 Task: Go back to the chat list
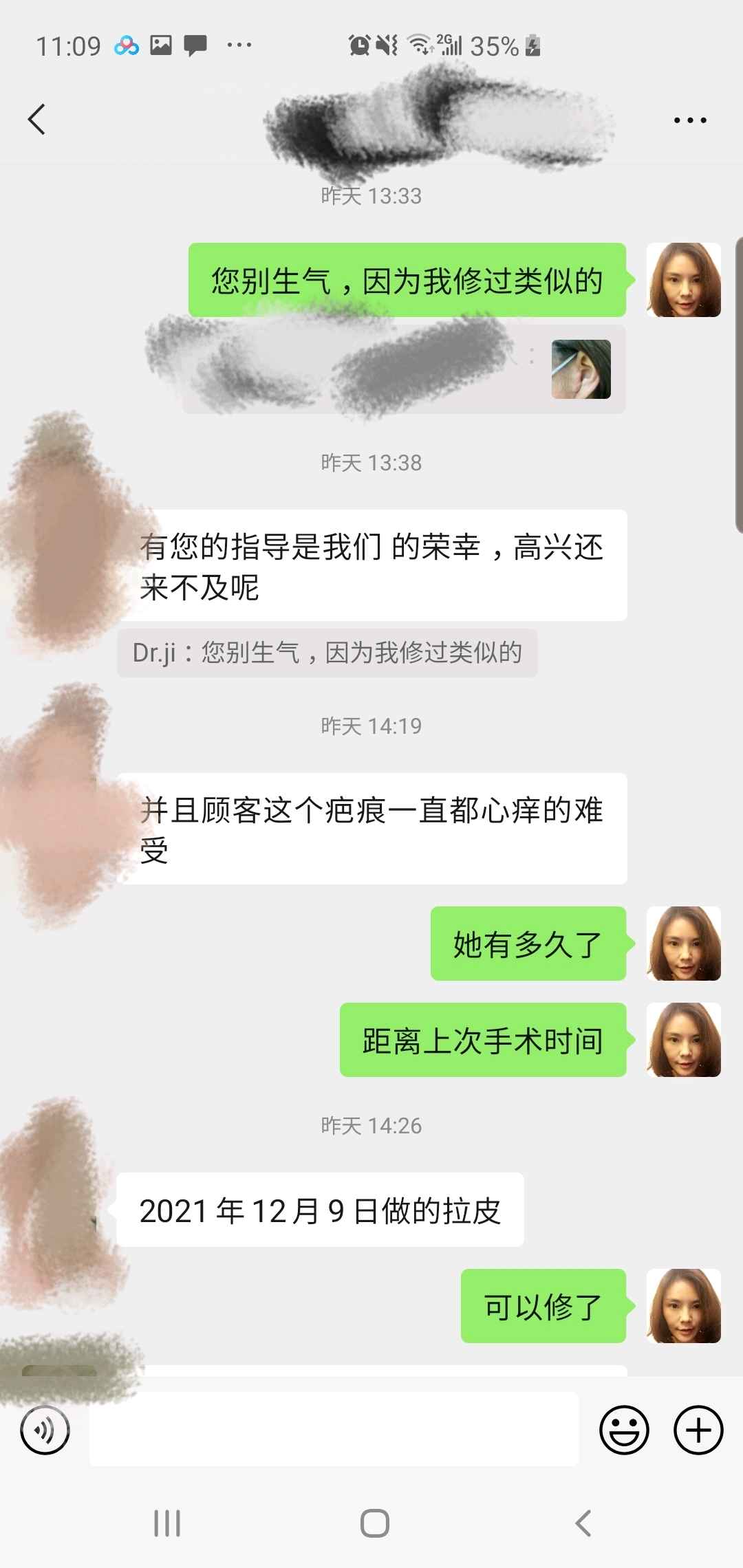pyautogui.click(x=37, y=120)
